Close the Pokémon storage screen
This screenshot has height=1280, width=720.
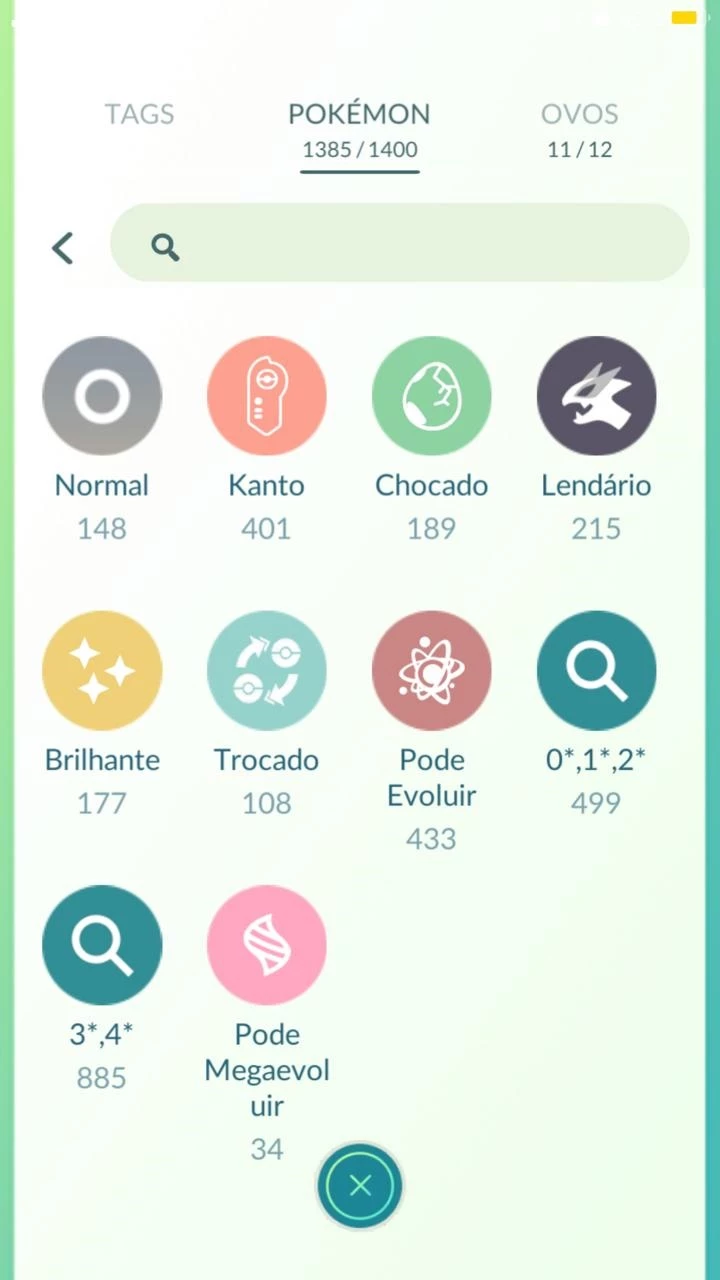point(360,1186)
